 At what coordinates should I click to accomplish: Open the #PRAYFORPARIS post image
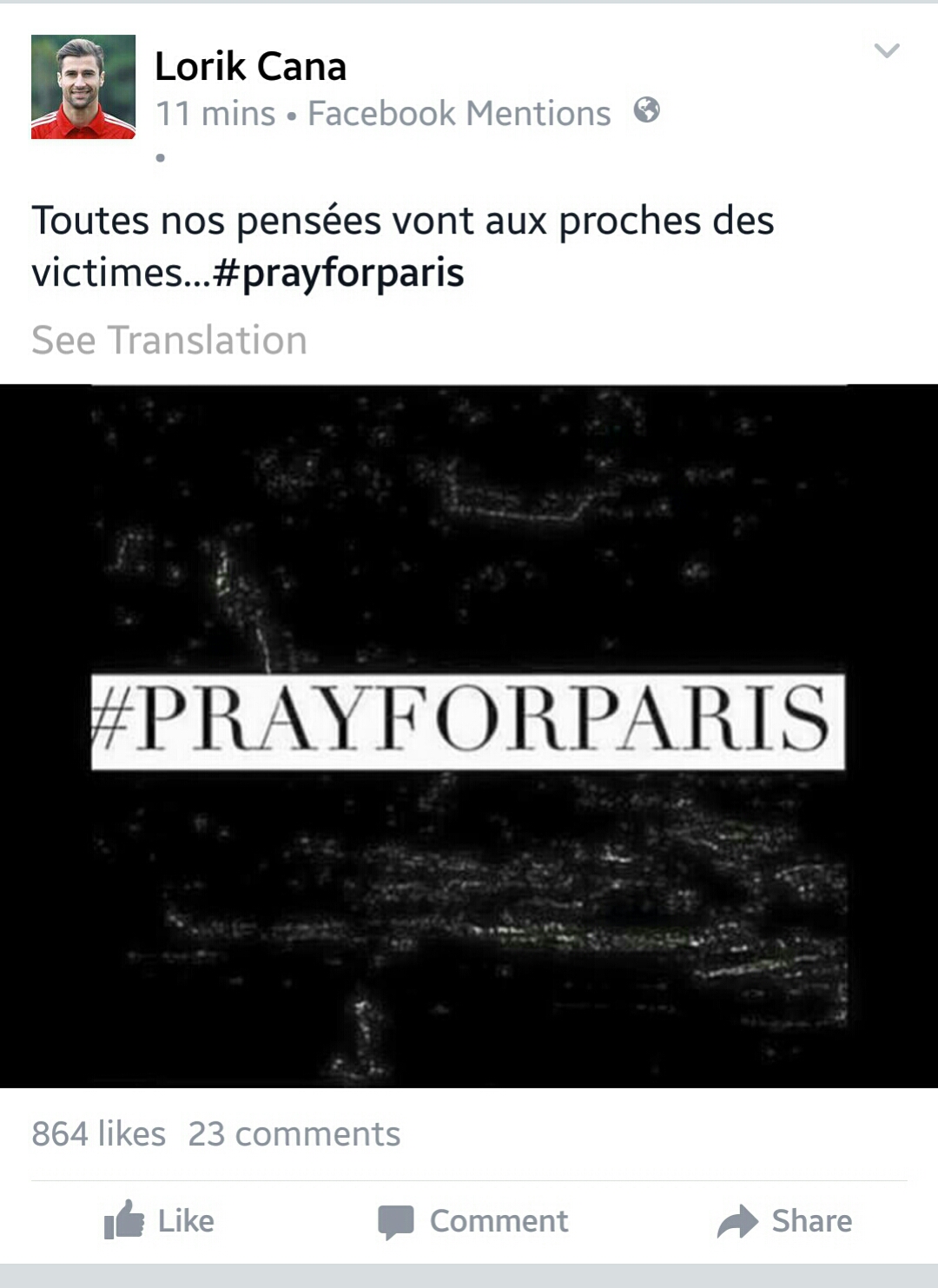click(x=469, y=735)
